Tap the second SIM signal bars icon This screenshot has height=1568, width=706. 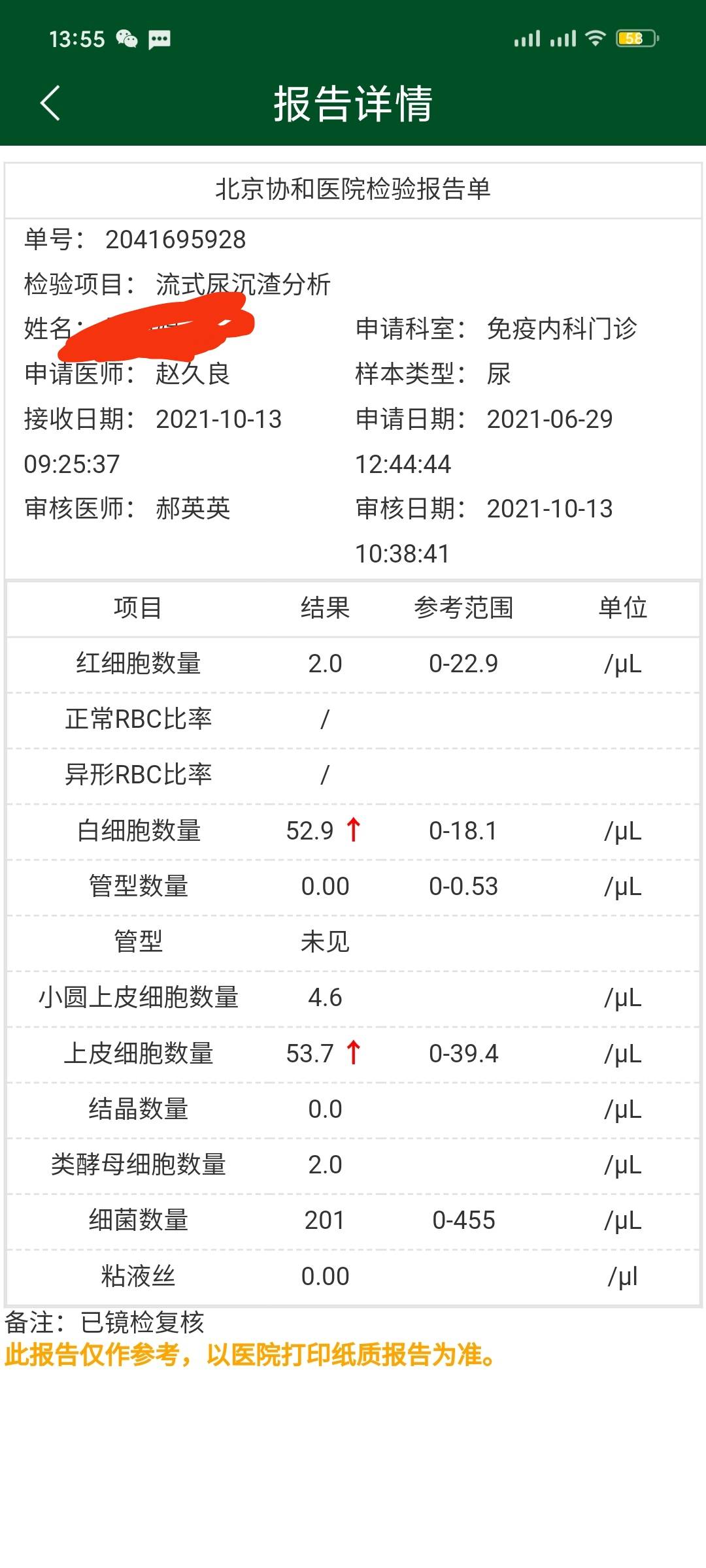(562, 39)
